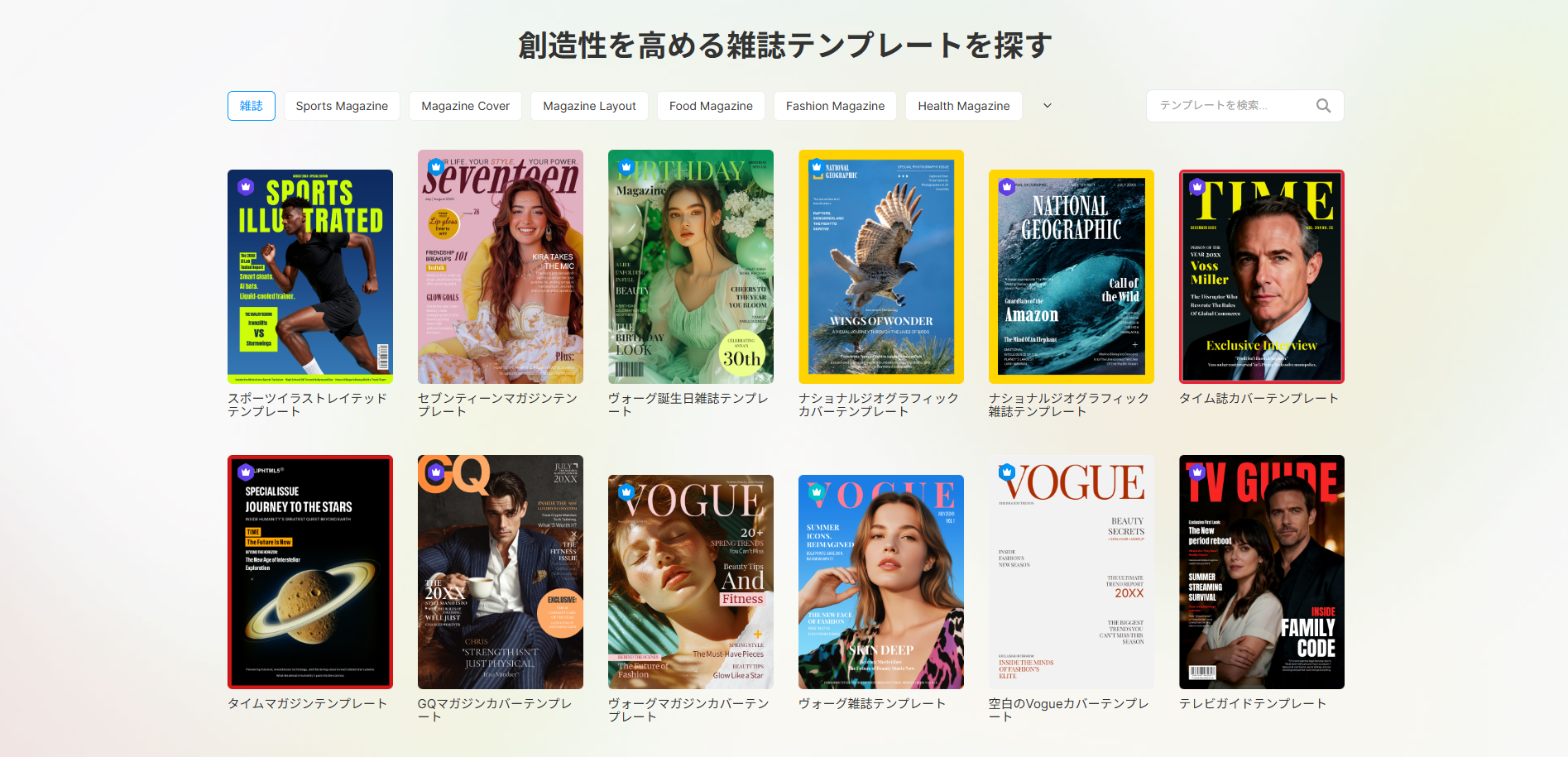Image resolution: width=1568 pixels, height=757 pixels.
Task: Pick the Fashion Magazine chip
Action: pos(835,106)
